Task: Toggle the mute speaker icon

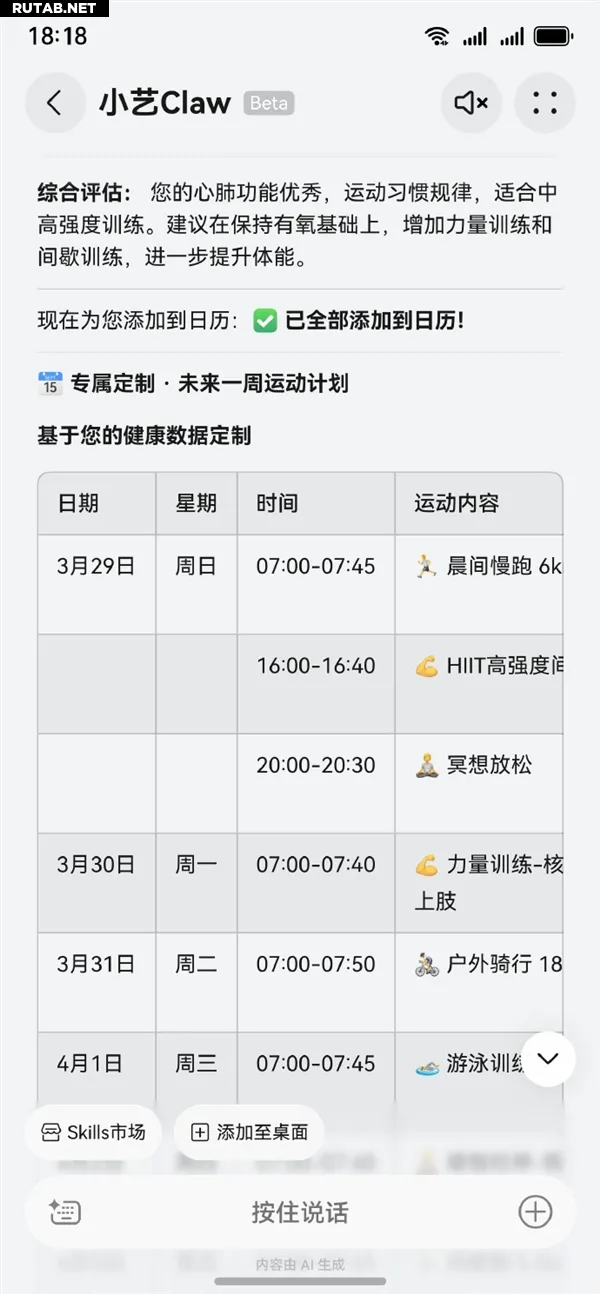Action: (471, 103)
